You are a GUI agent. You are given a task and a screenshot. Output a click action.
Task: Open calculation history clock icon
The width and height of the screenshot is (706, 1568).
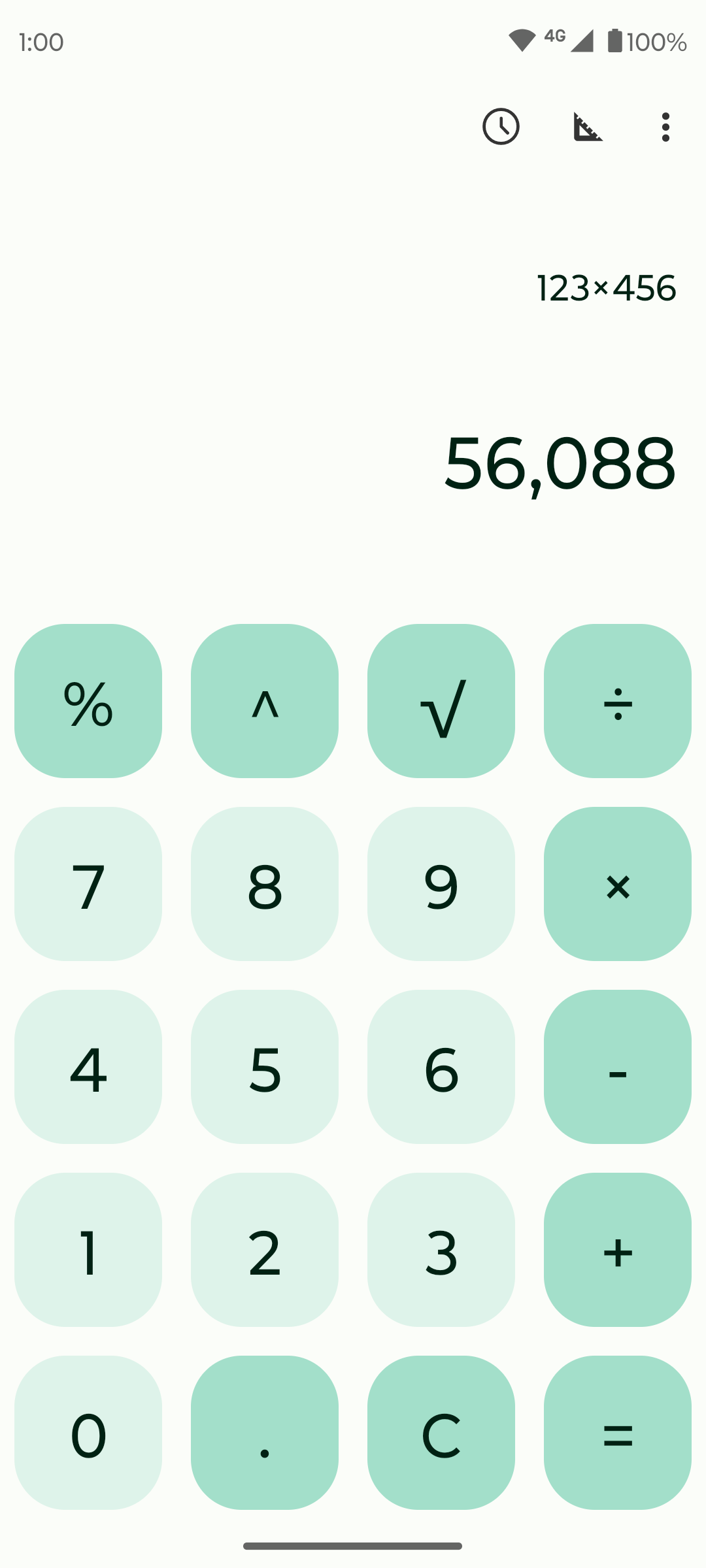coord(501,126)
